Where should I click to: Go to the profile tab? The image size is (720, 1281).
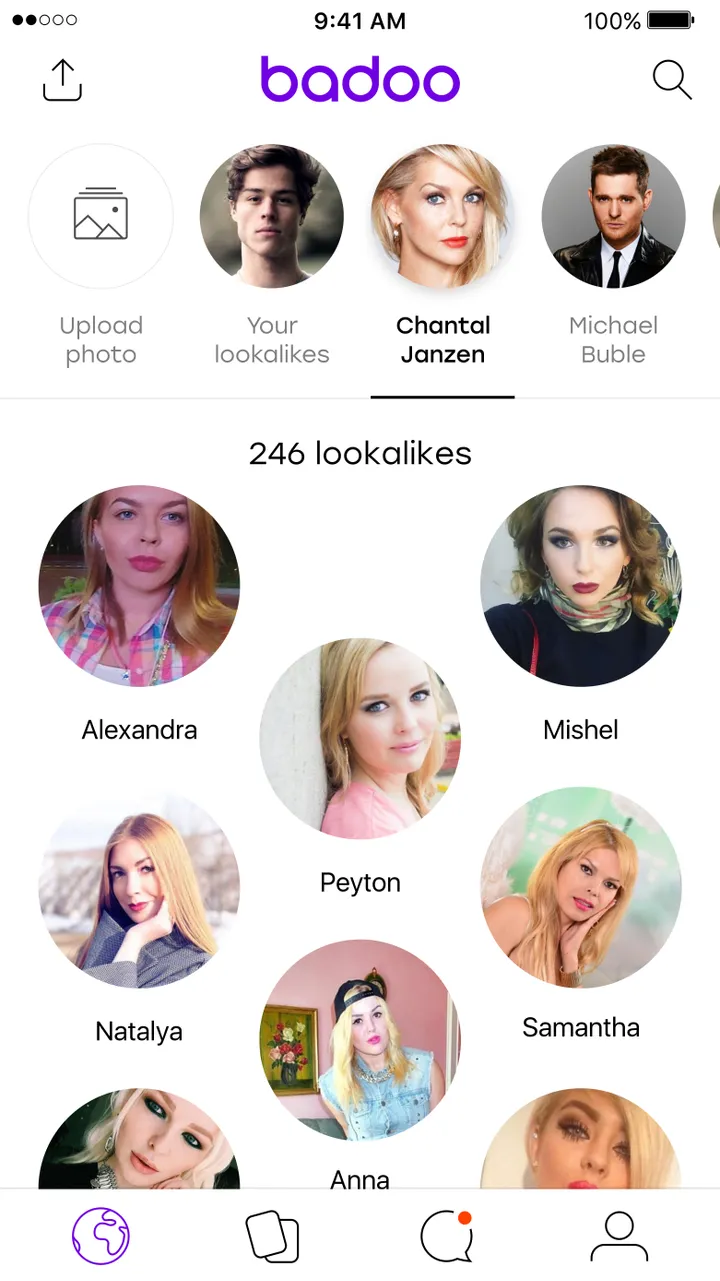tap(619, 1236)
